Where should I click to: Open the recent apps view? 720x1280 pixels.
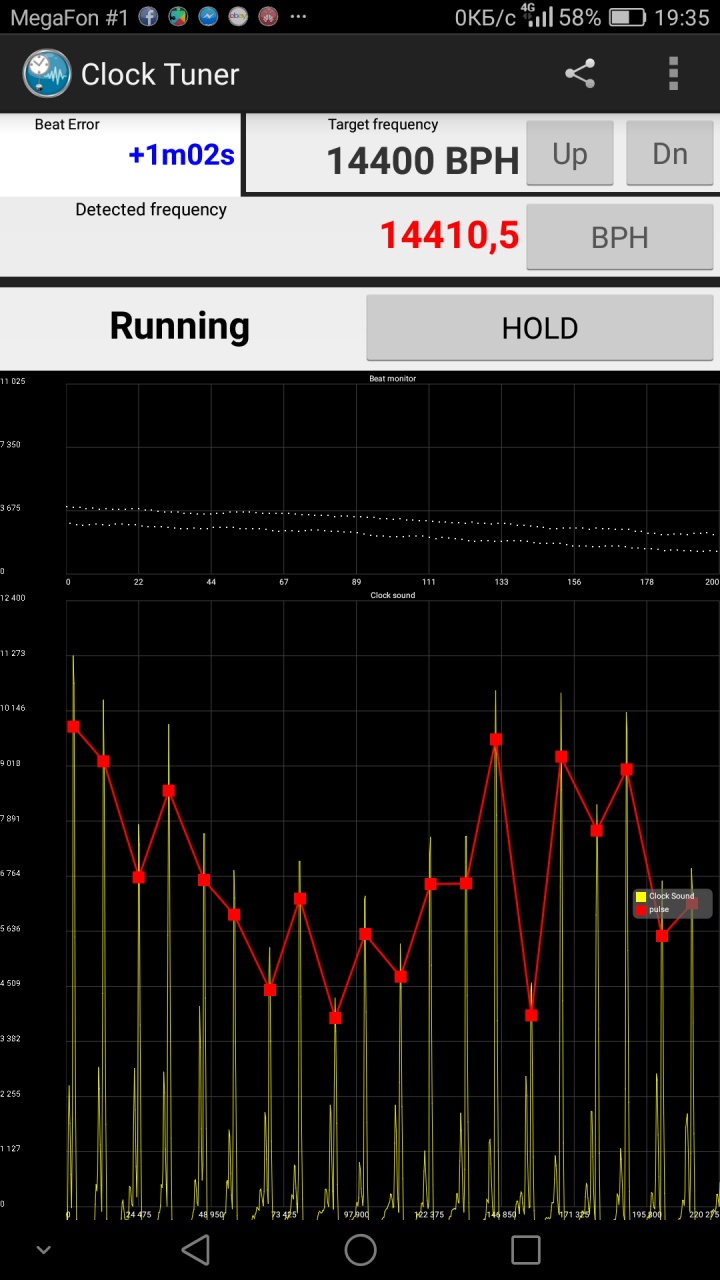tap(525, 1249)
